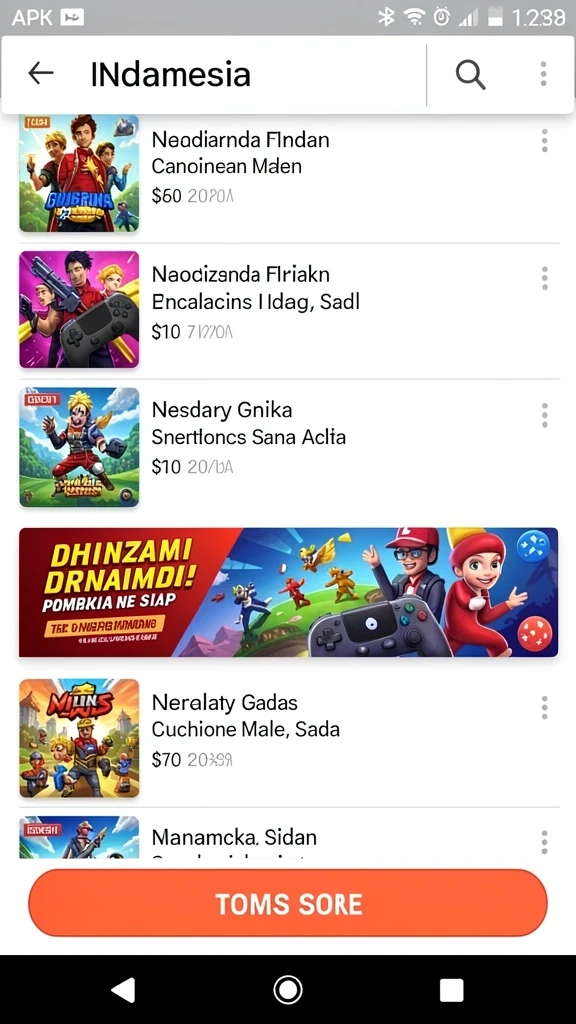
Task: Go back using the app bar arrow
Action: click(x=40, y=74)
